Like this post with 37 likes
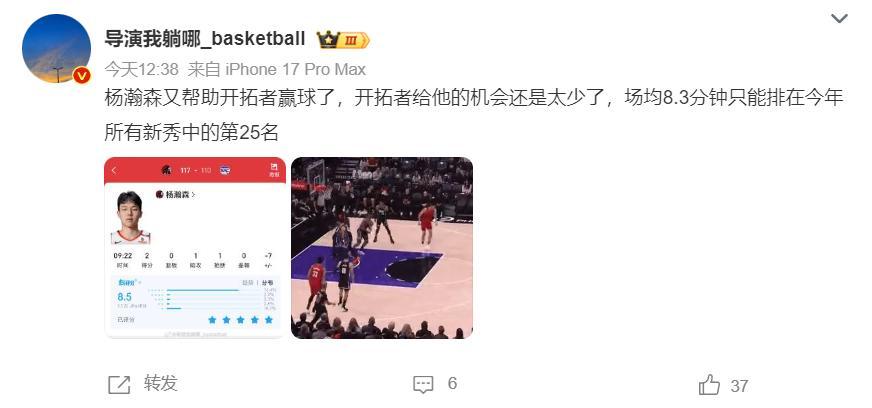The image size is (872, 408). [724, 385]
